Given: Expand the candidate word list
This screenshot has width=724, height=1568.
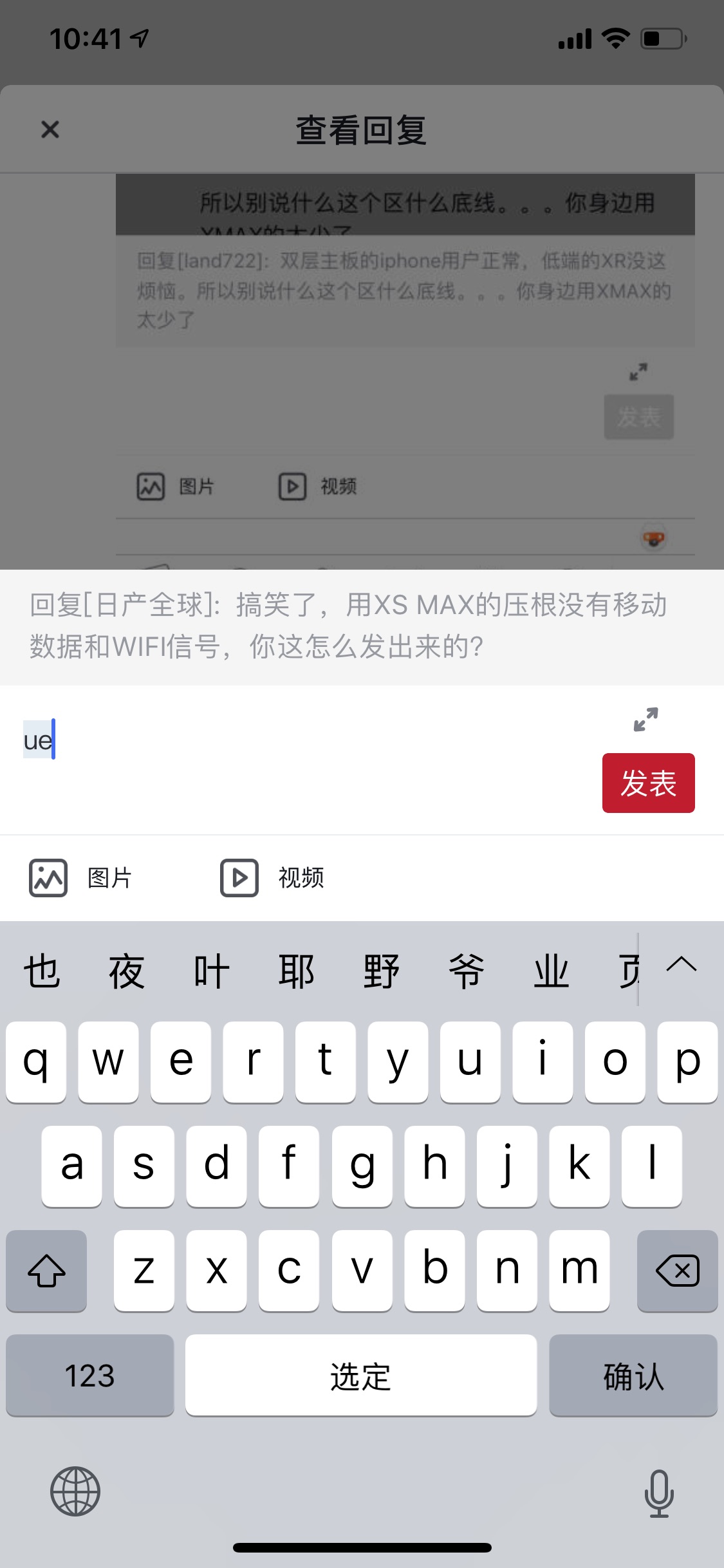Looking at the screenshot, I should click(682, 966).
